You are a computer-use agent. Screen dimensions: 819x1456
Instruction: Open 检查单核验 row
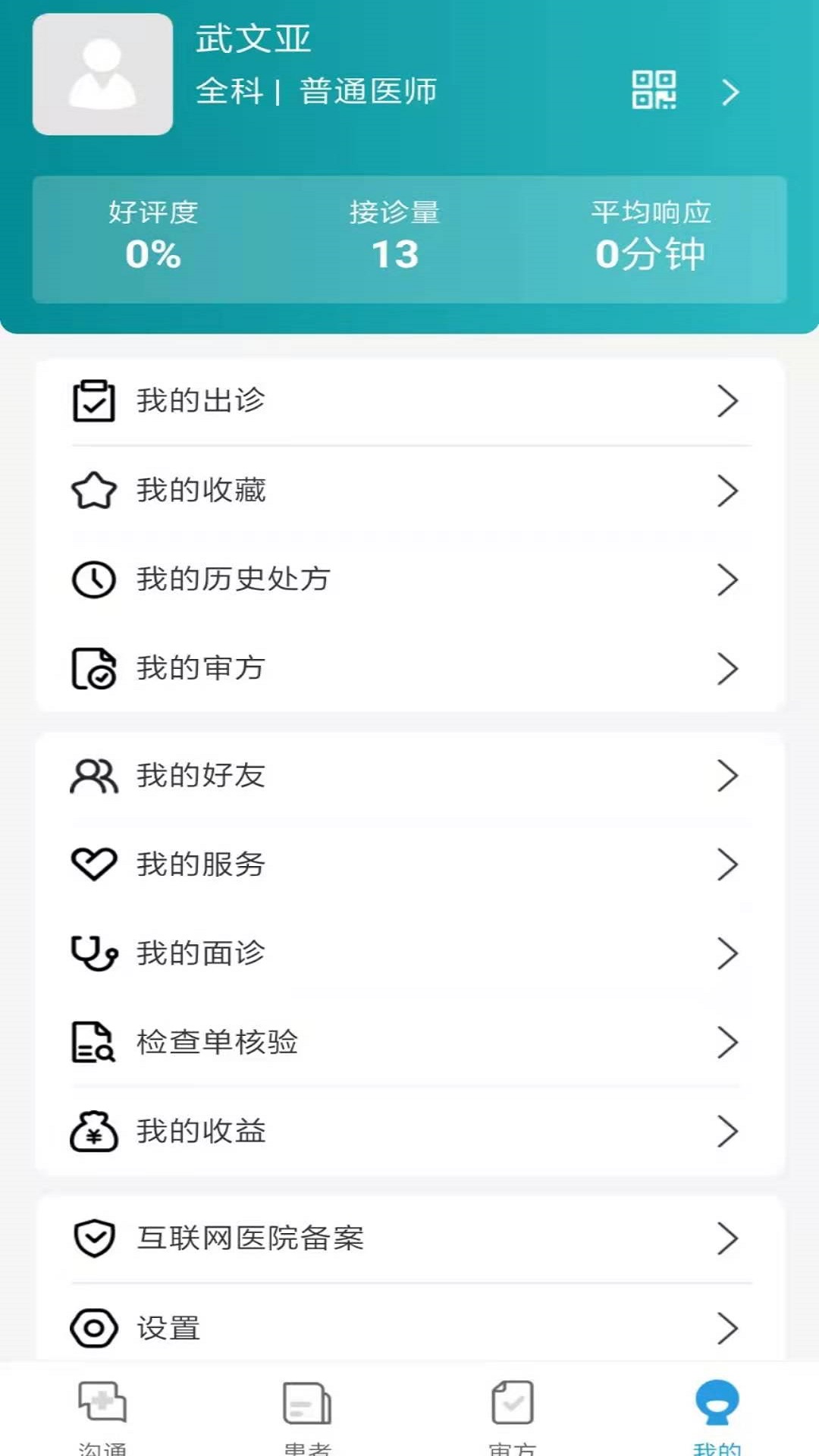click(x=409, y=1043)
